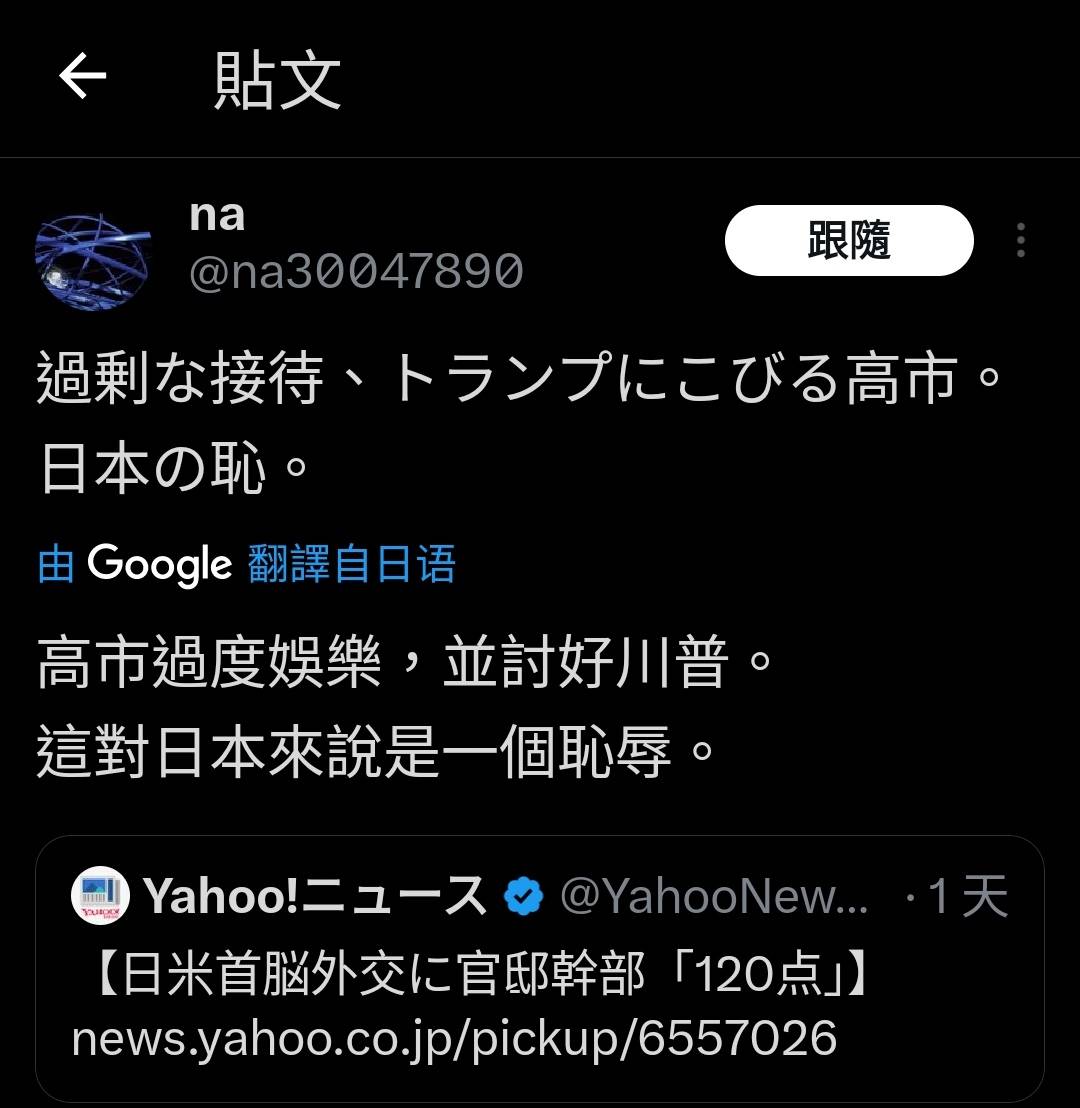Go back using the arrow icon
Viewport: 1080px width, 1108px height.
[x=82, y=78]
